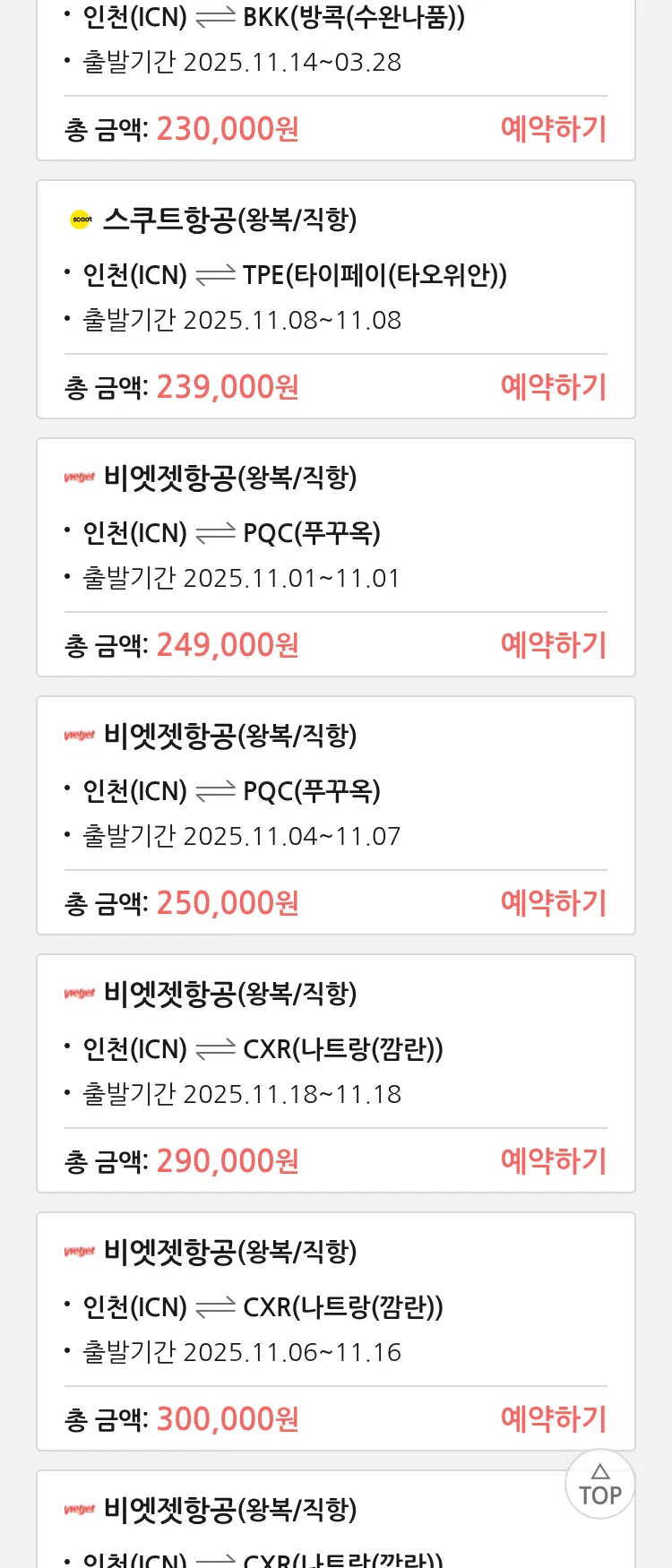The width and height of the screenshot is (672, 1568).
Task: Tap 예약하기 for the 230,000원 Bangkok flight
Action: click(x=553, y=129)
